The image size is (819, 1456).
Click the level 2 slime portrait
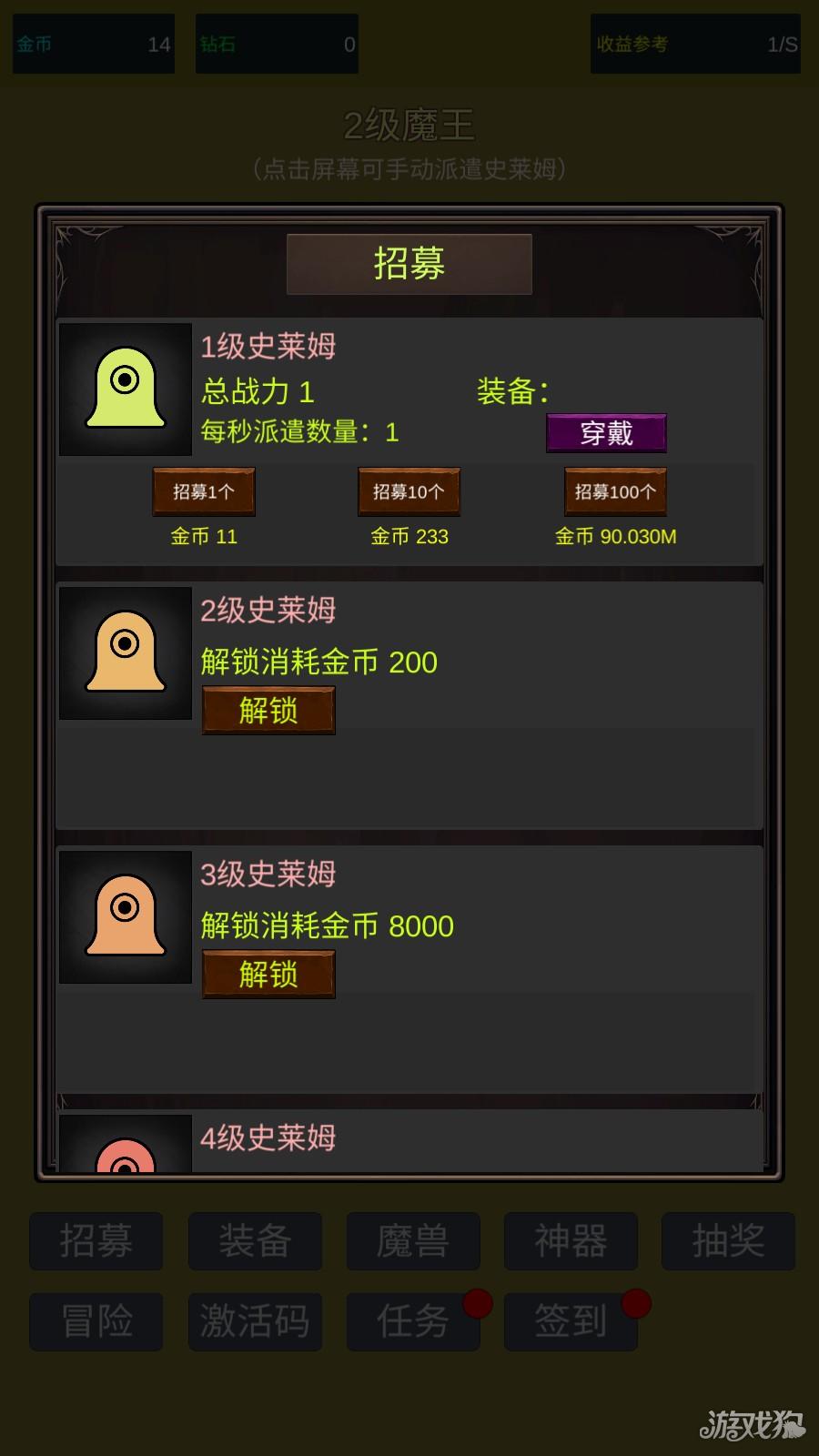125,652
